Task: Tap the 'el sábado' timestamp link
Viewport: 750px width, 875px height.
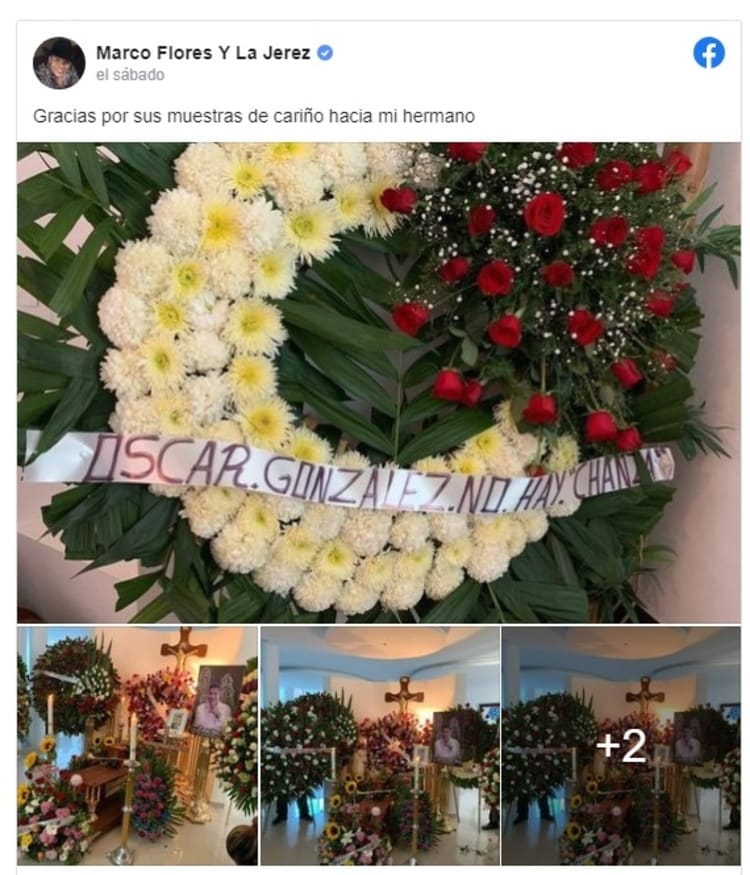Action: point(130,75)
